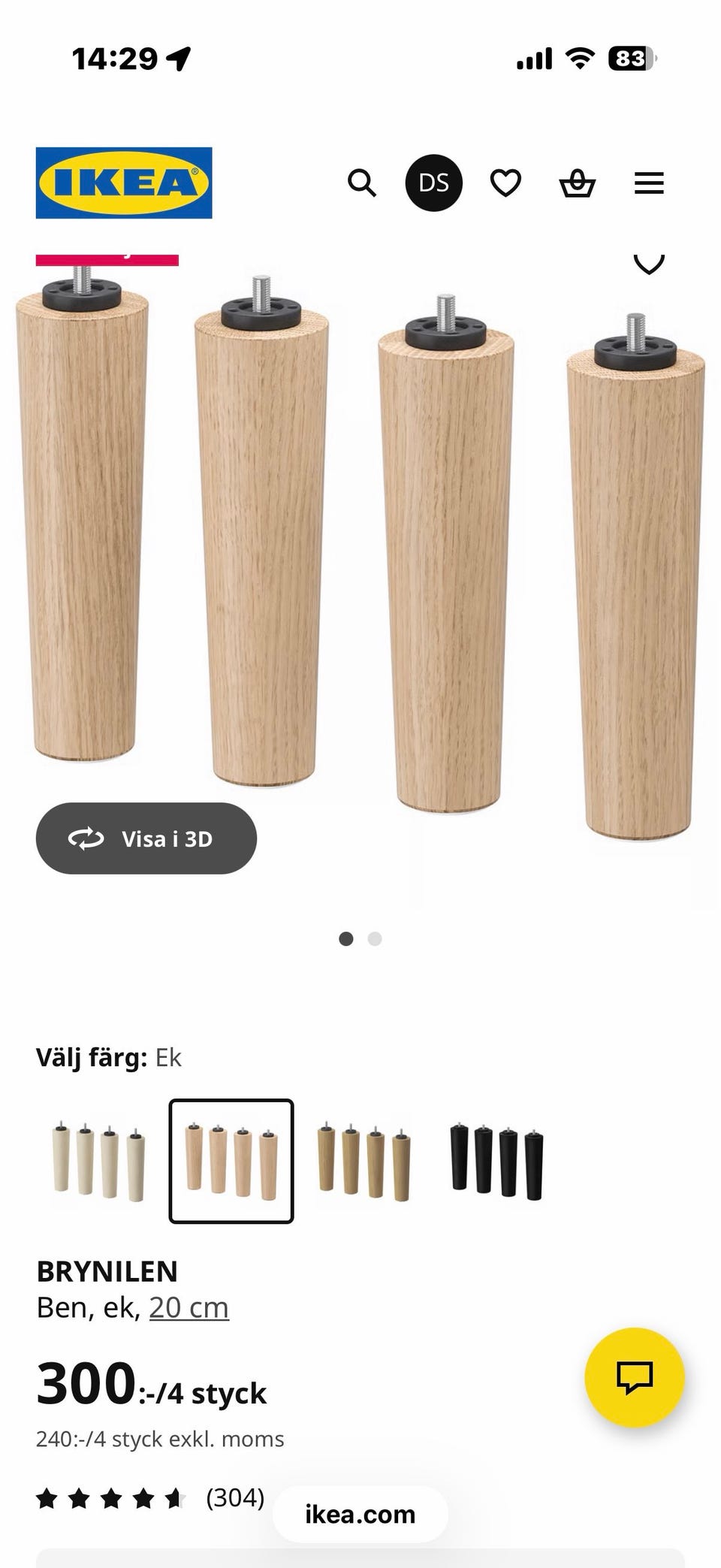Click the rotate icon in Visa i 3D
This screenshot has width=721, height=1568.
click(85, 838)
